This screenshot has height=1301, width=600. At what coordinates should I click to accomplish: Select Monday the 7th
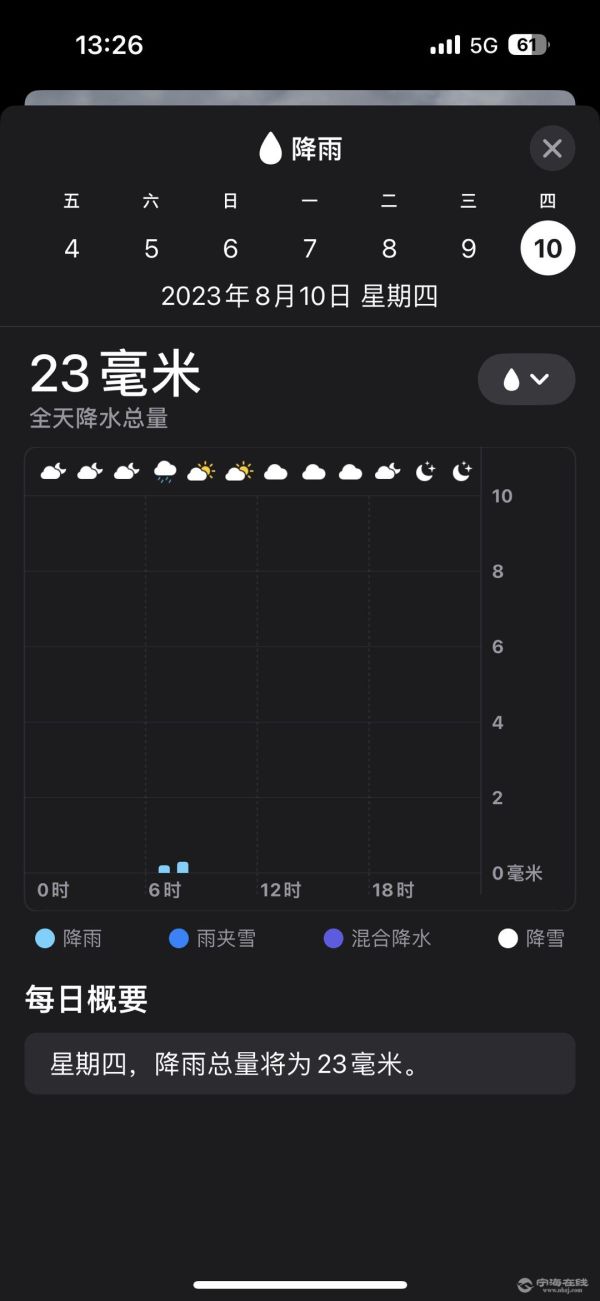point(310,248)
